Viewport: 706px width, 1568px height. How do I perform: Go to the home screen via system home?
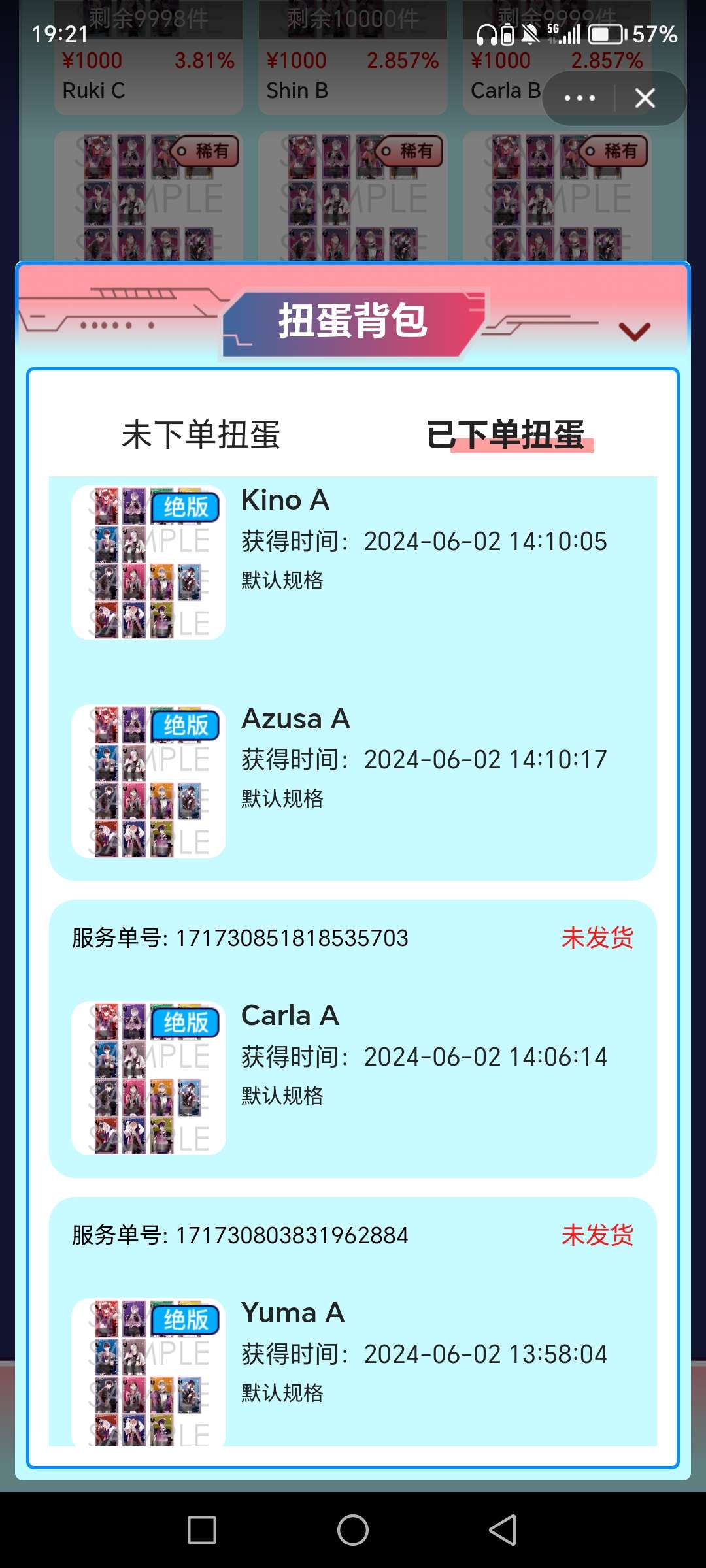click(x=353, y=1530)
